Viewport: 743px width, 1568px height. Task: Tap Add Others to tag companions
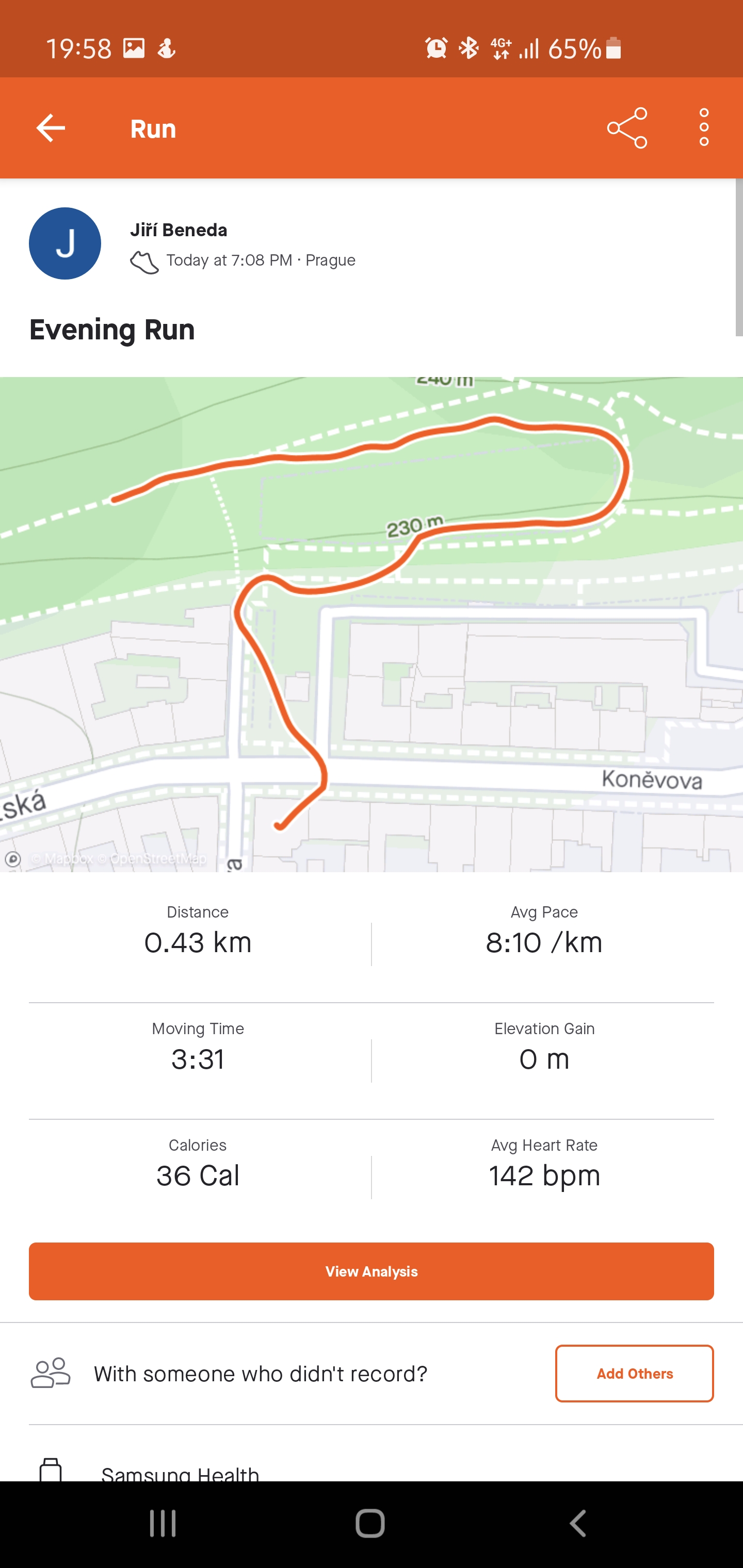pos(634,1373)
